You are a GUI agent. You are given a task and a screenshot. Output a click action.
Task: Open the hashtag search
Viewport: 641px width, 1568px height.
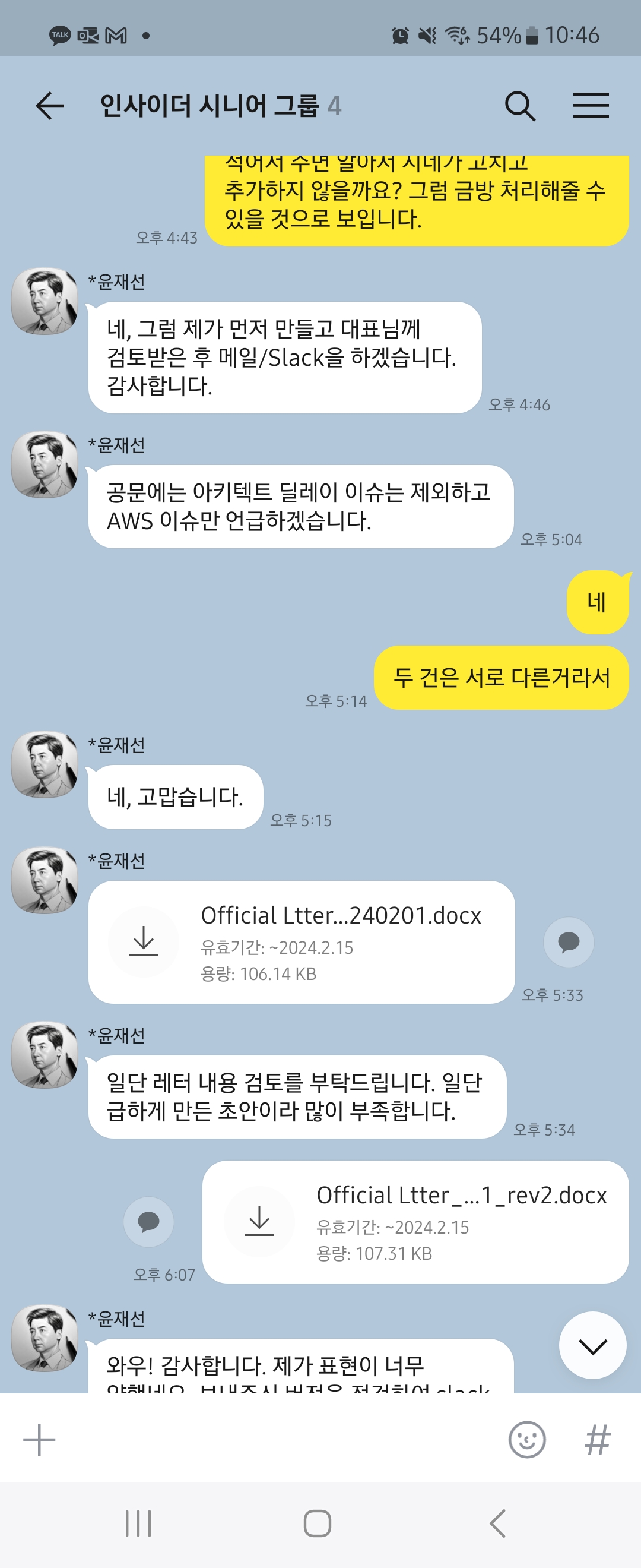597,1440
